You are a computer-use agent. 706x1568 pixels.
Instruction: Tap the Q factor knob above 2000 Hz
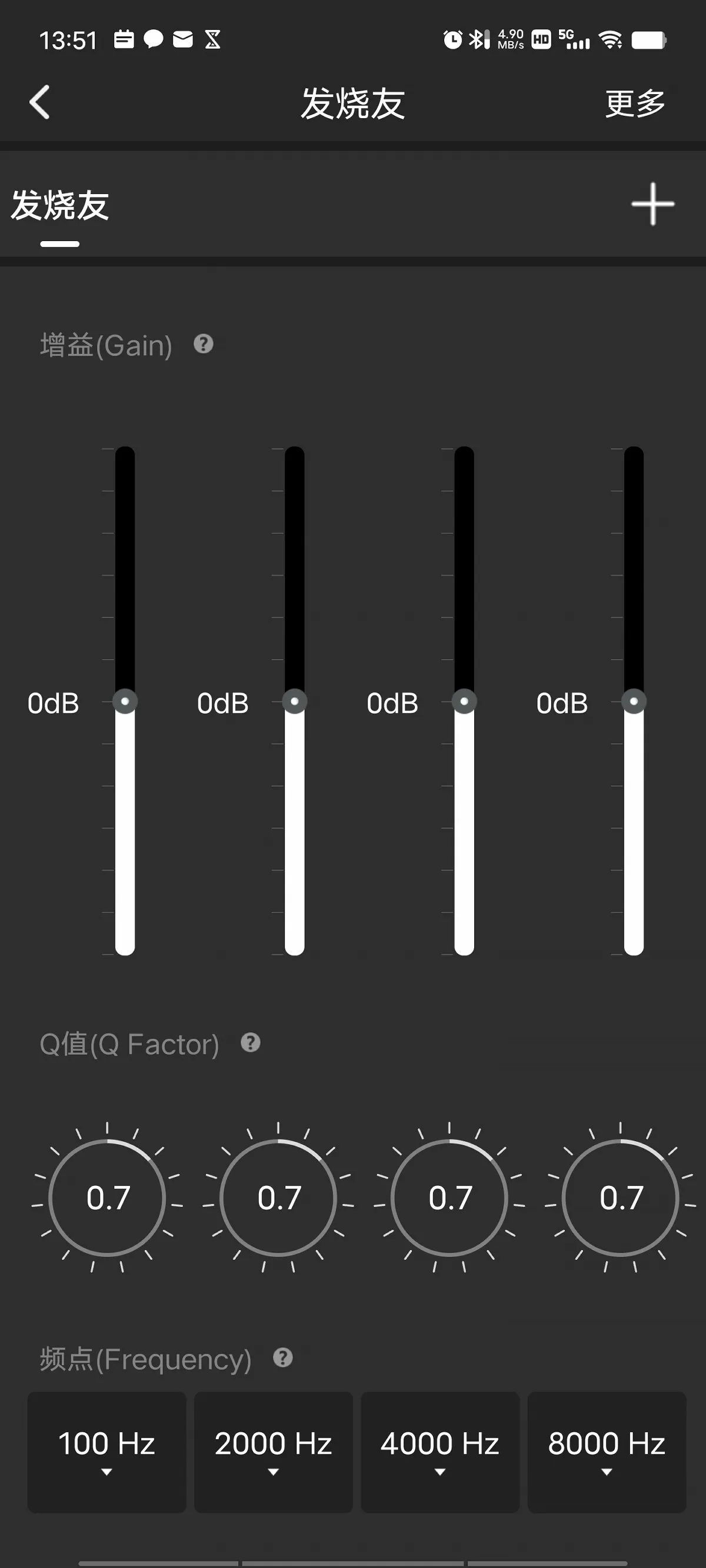coord(278,1198)
